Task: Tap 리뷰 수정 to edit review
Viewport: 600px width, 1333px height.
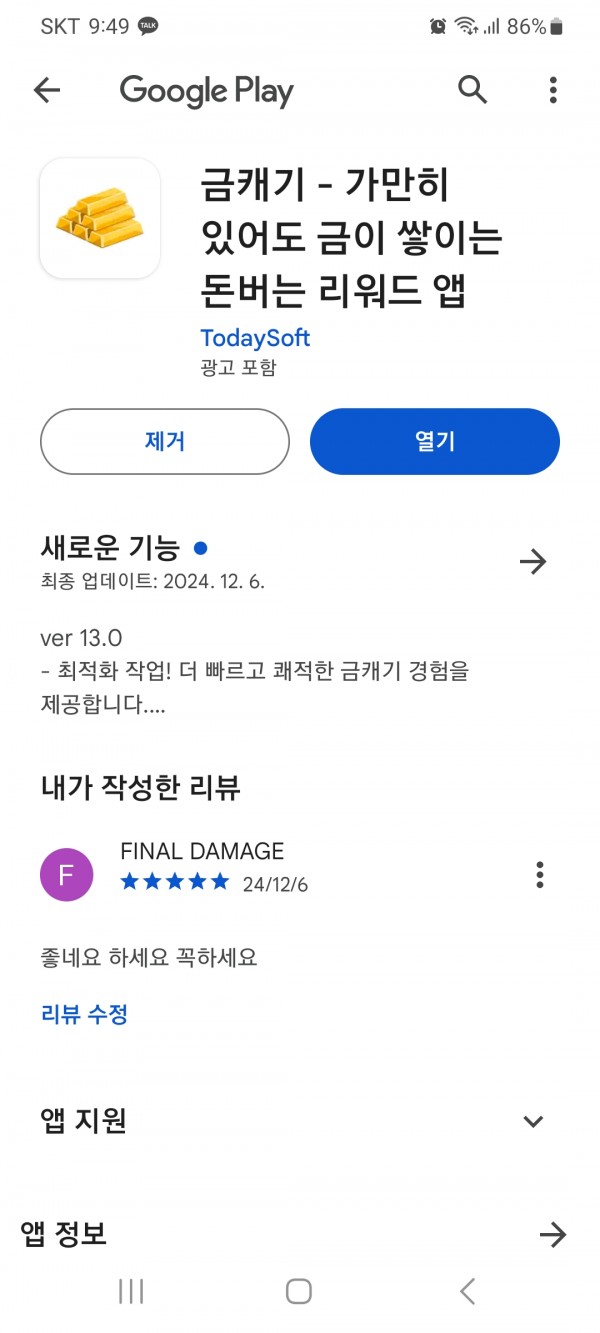Action: pos(84,1014)
